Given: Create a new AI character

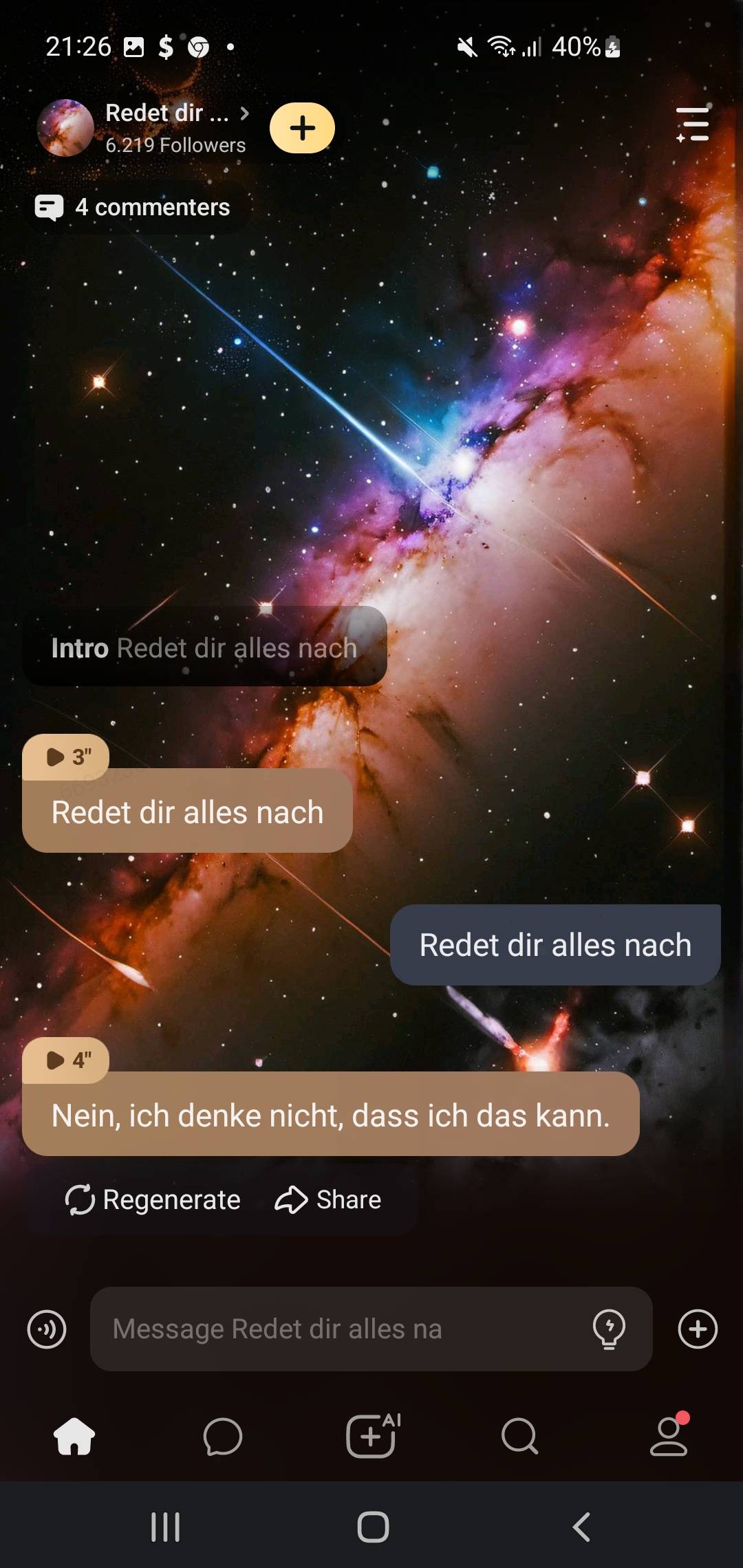Looking at the screenshot, I should pyautogui.click(x=372, y=1437).
